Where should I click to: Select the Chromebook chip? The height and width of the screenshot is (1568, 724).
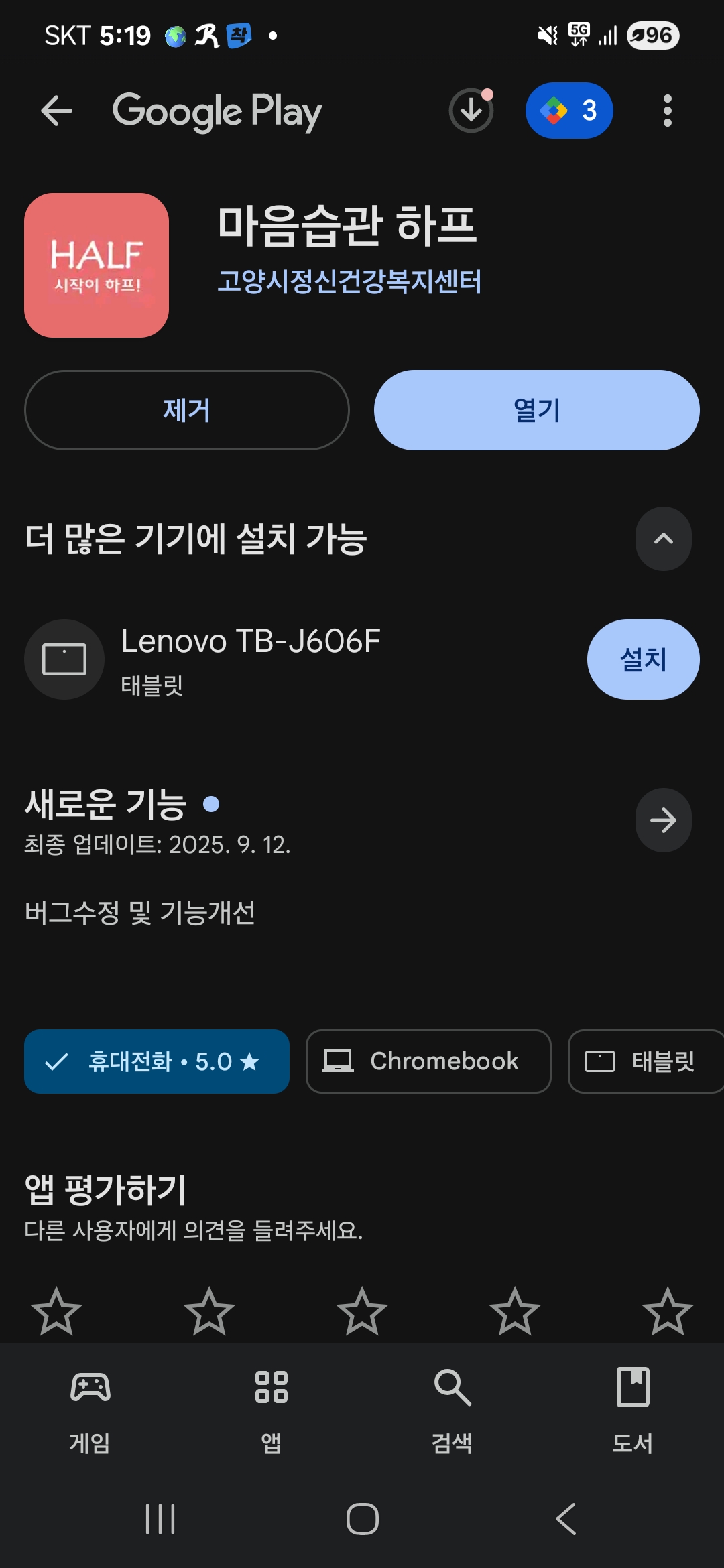pyautogui.click(x=428, y=1061)
